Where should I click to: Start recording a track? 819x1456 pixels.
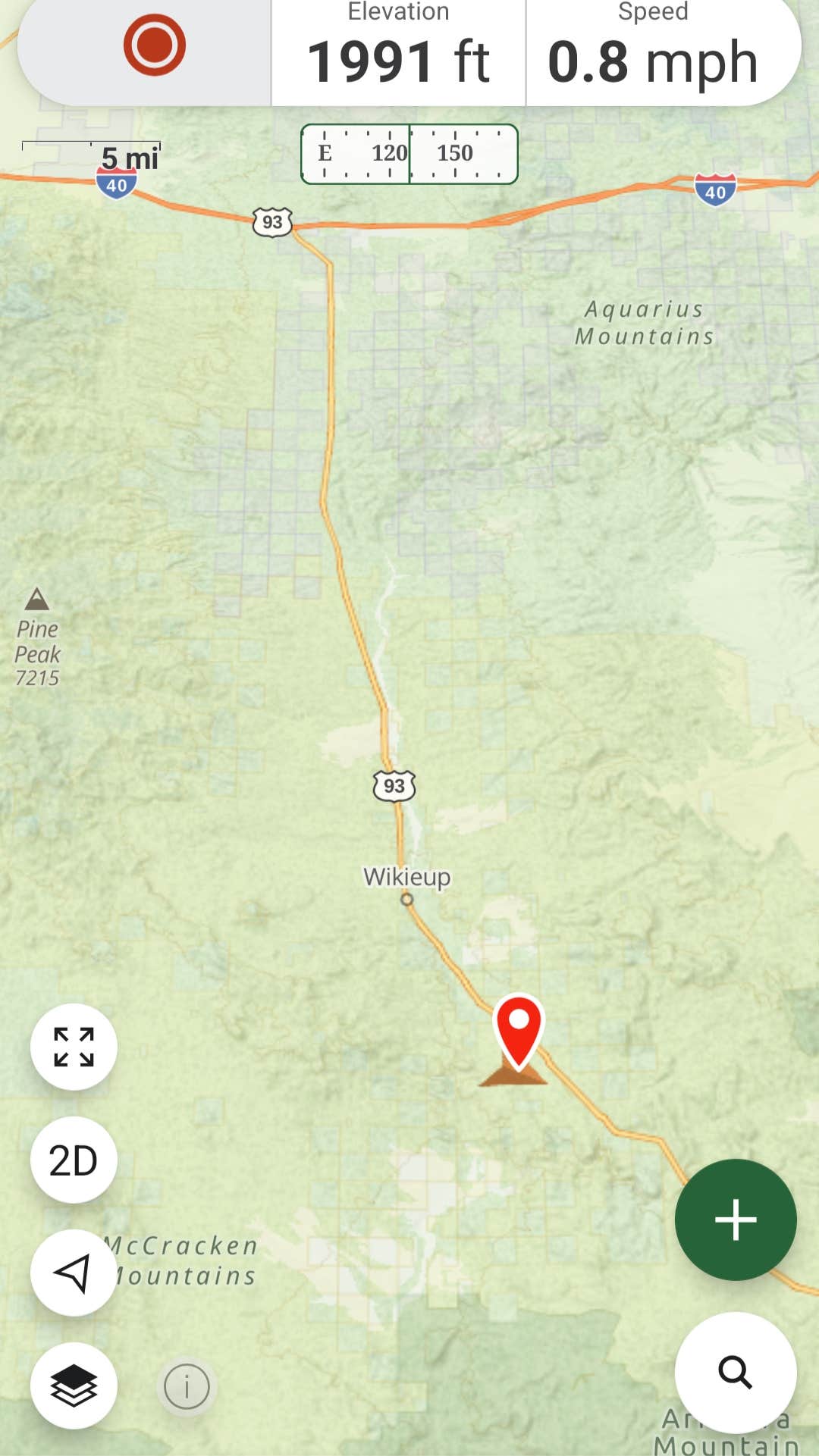click(154, 45)
